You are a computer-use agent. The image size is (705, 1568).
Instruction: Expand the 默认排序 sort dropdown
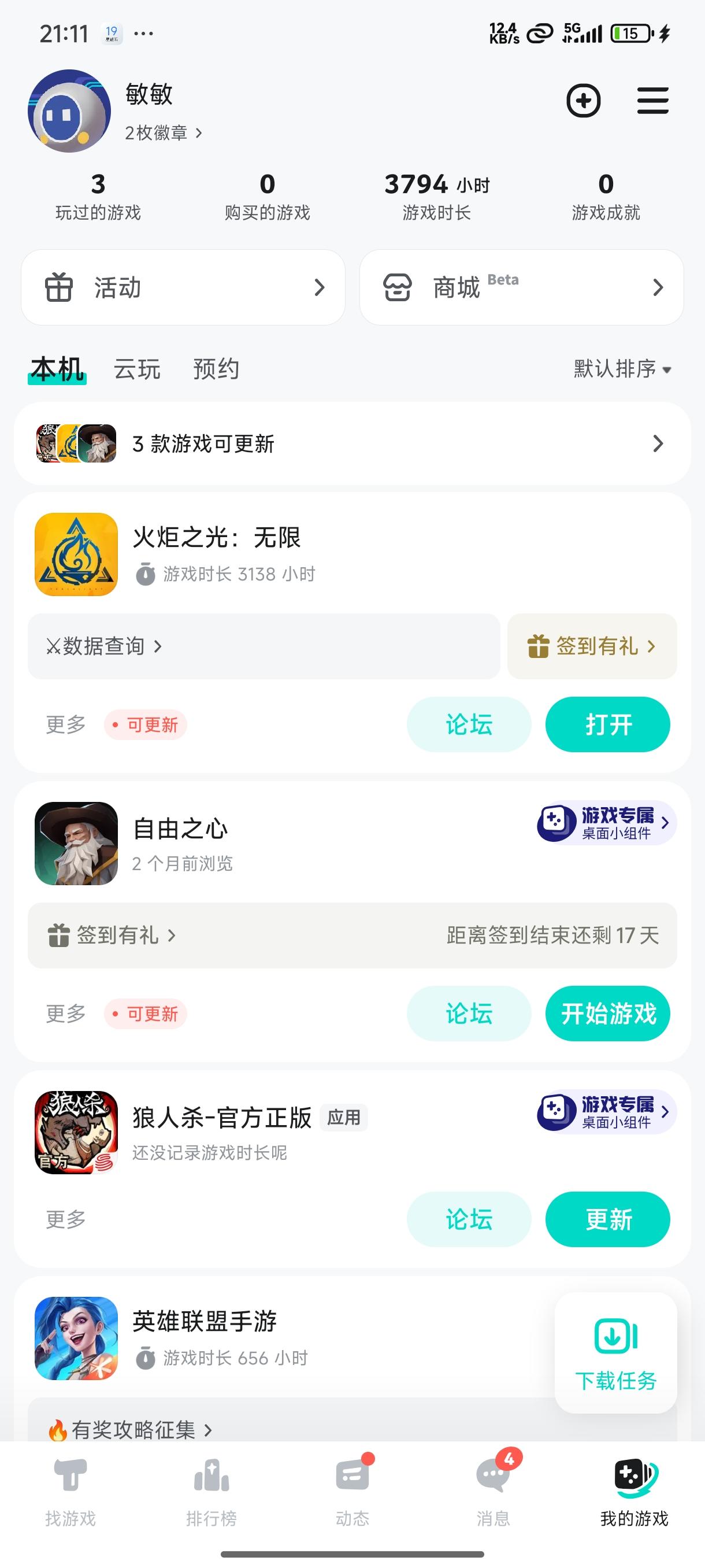(x=622, y=369)
